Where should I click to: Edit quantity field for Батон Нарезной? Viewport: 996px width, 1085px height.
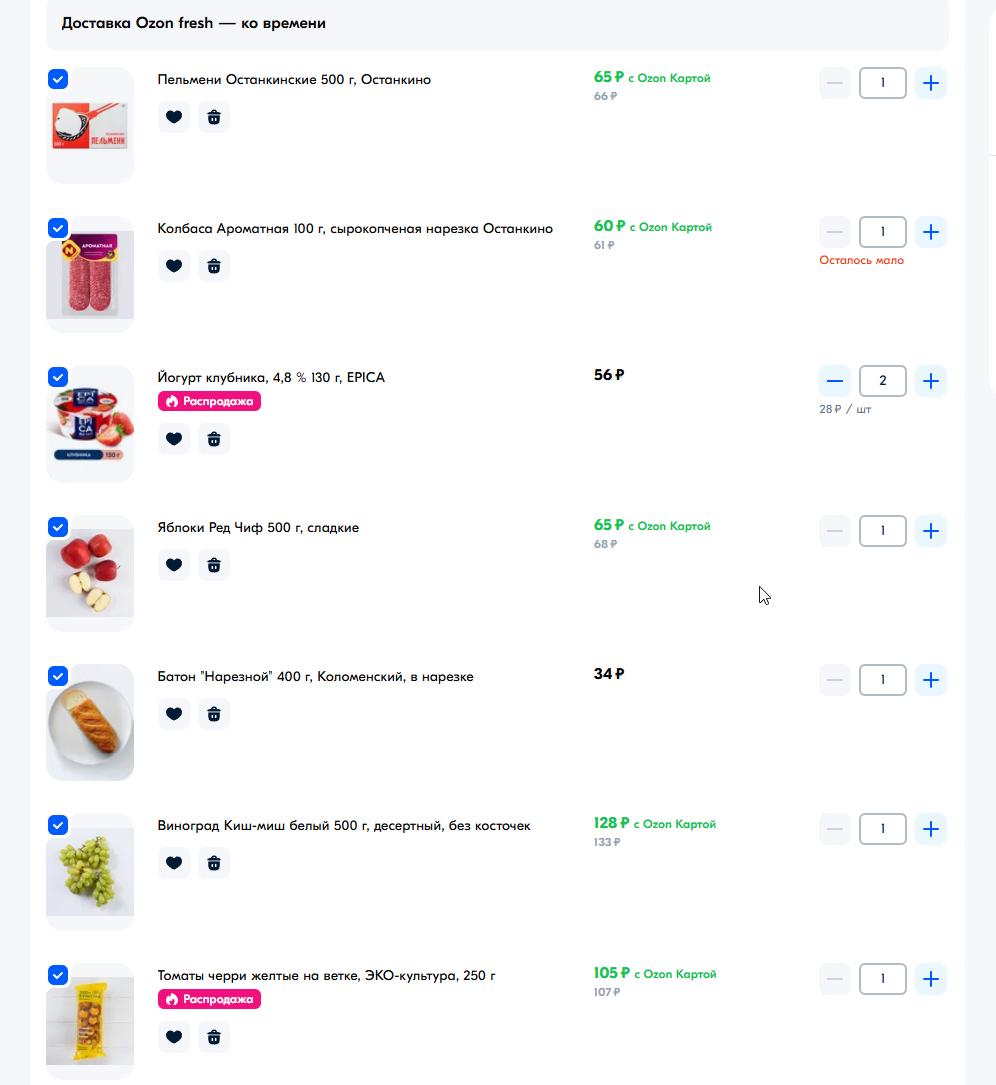882,680
